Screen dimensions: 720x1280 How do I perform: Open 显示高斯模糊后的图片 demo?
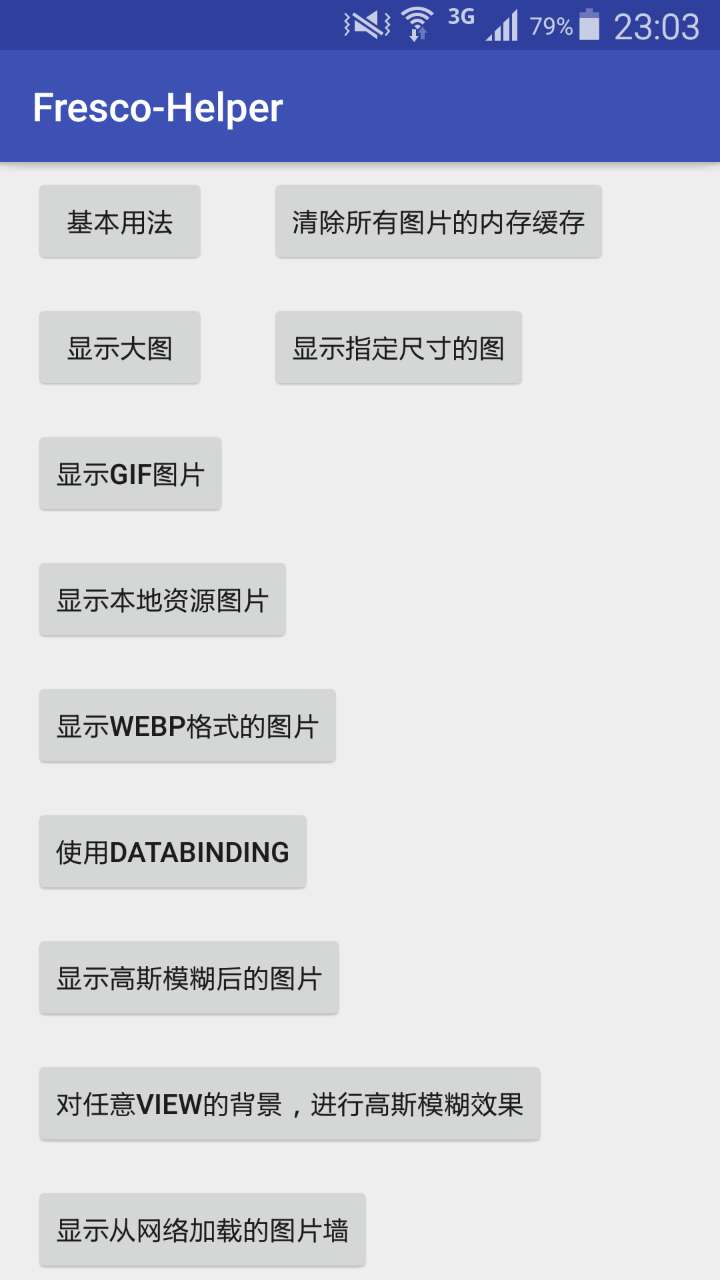189,978
